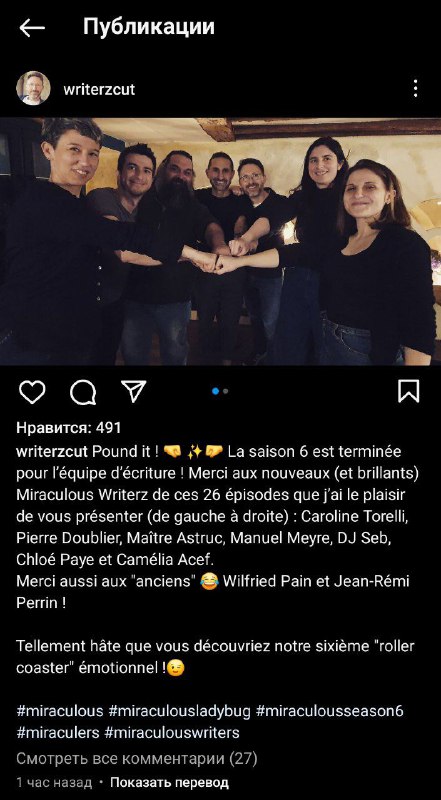Open the group photo post image
This screenshot has width=441, height=800.
(220, 241)
